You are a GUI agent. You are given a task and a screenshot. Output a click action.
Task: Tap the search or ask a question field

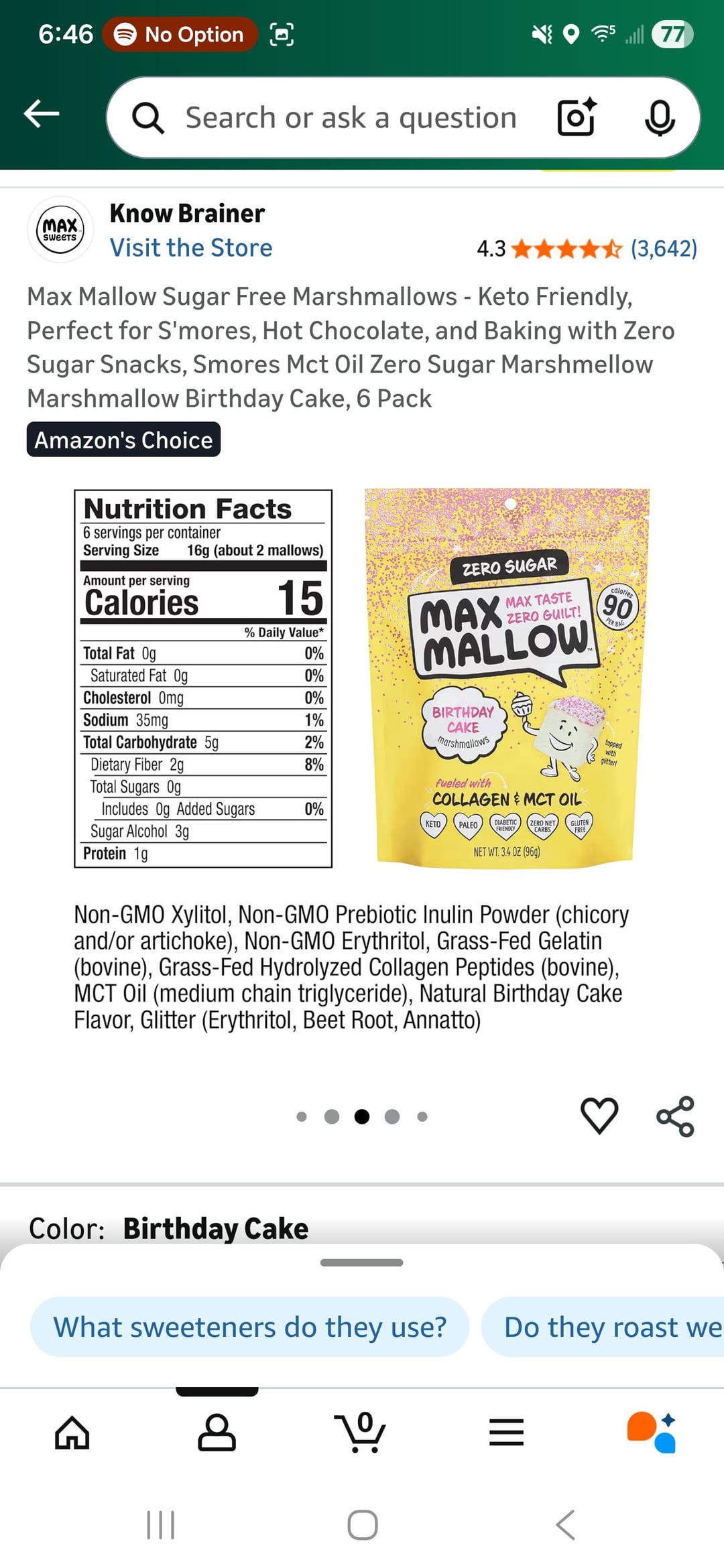click(x=350, y=118)
